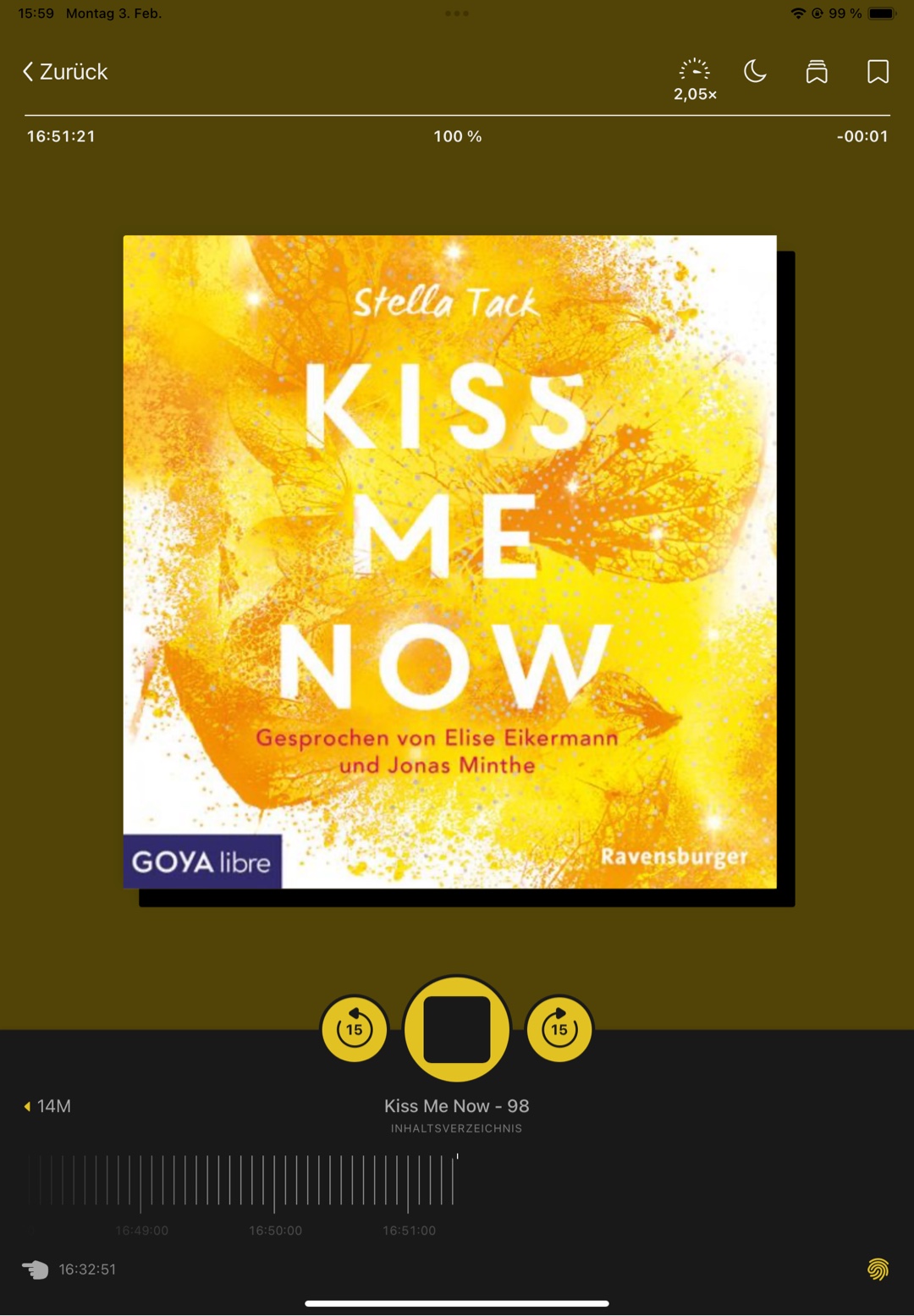The height and width of the screenshot is (1316, 914).
Task: Jump to the 14M previous position
Action: 47,1106
